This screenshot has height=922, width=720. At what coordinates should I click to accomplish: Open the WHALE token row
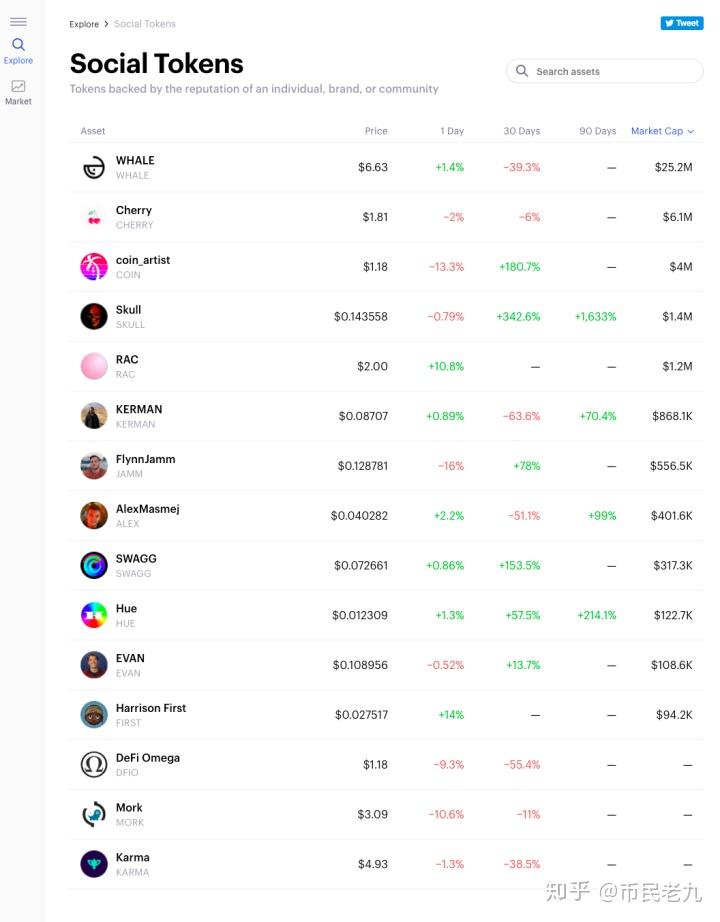click(135, 160)
